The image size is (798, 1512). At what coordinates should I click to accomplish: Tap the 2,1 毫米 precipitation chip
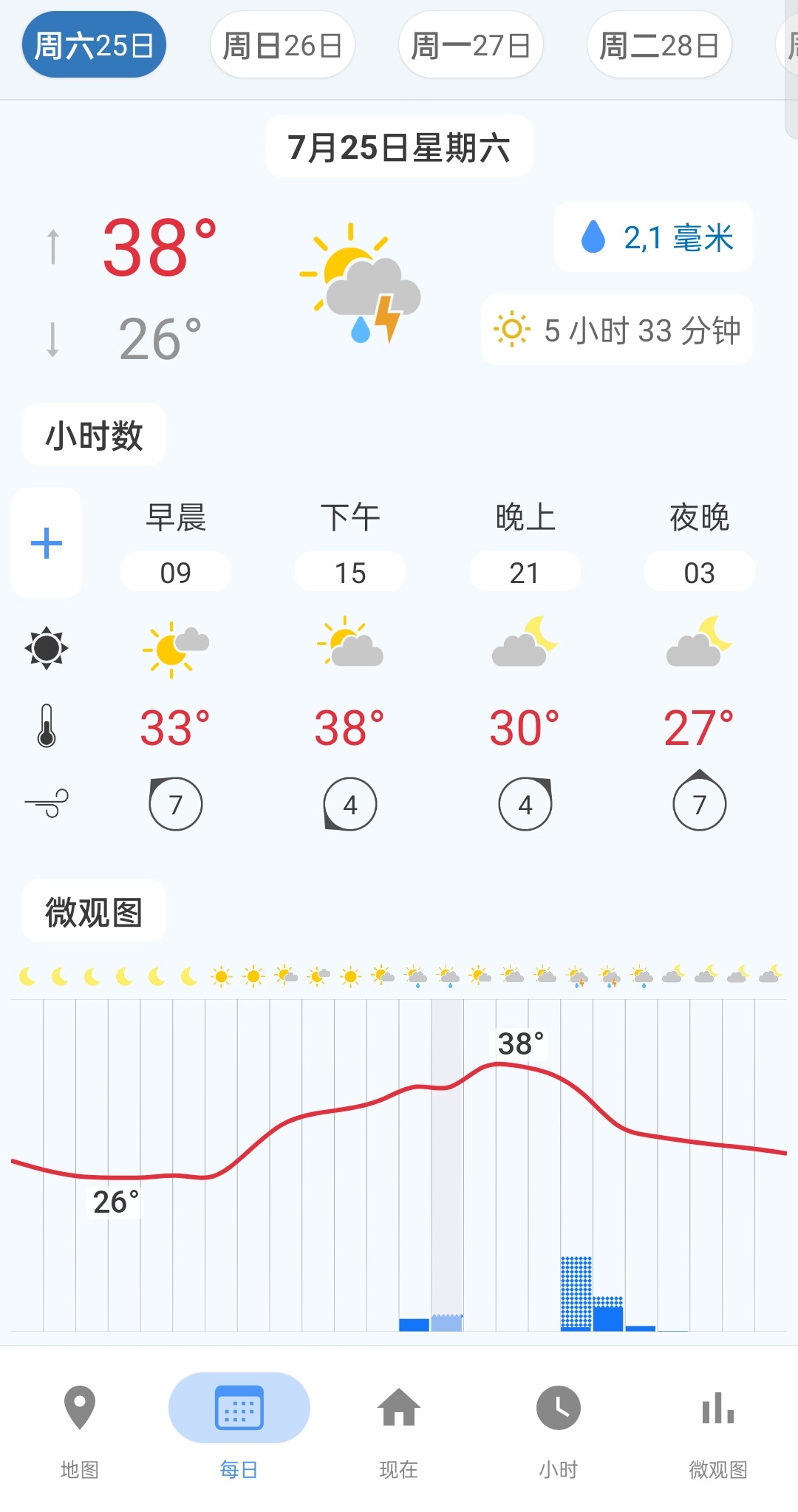coord(654,237)
